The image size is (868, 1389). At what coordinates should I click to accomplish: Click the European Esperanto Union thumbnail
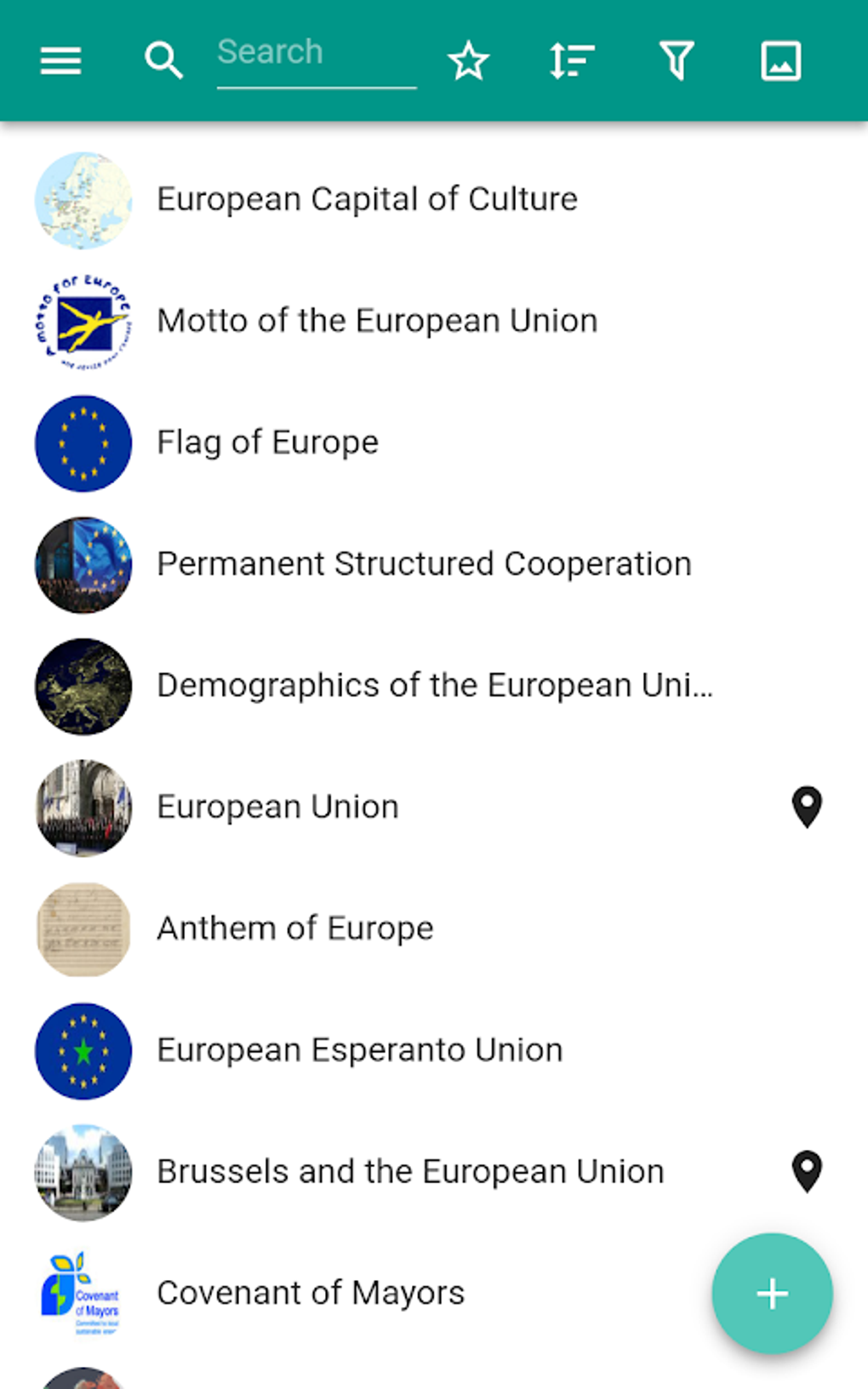coord(83,1050)
